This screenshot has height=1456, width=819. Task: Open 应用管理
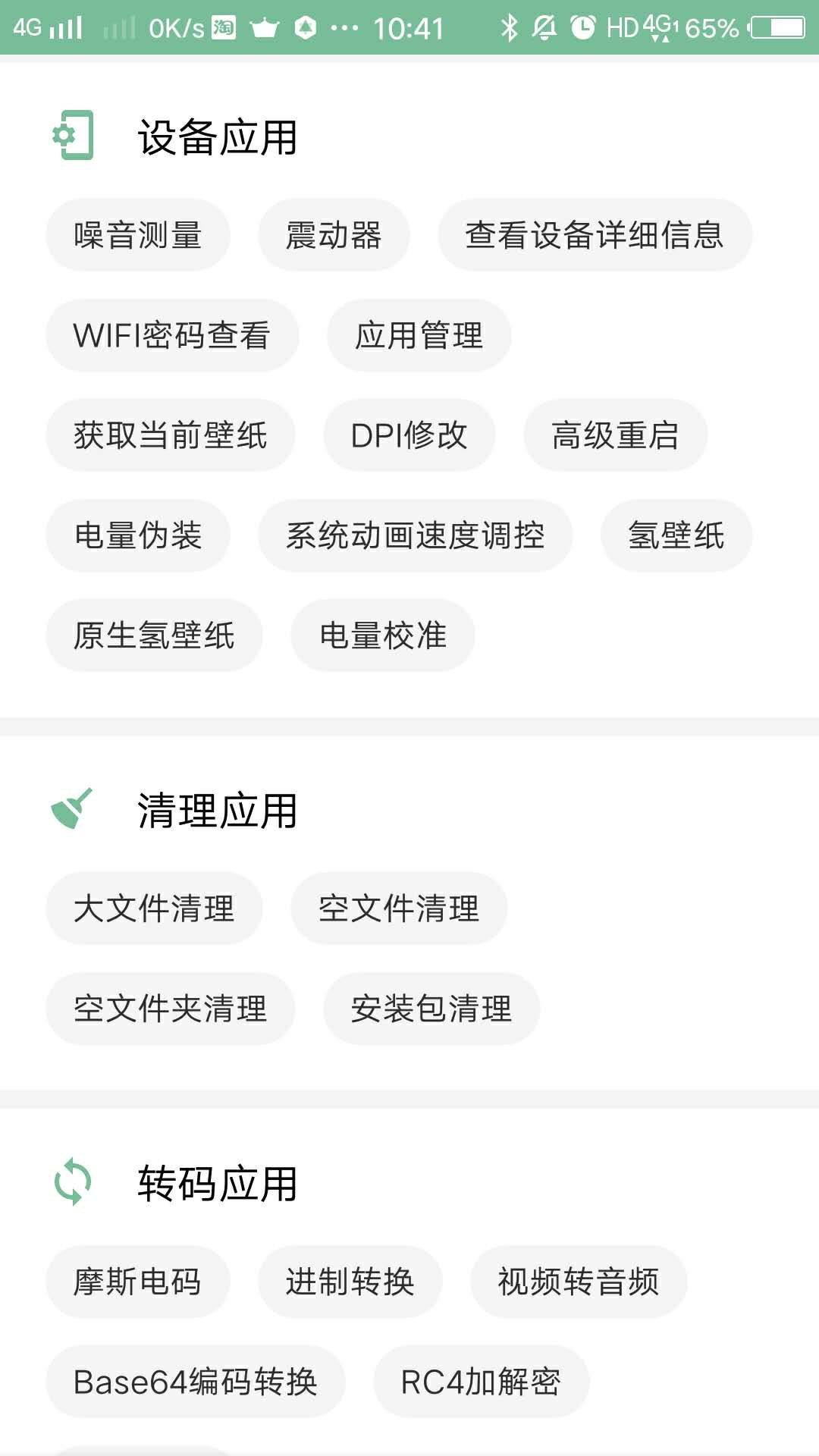click(419, 335)
